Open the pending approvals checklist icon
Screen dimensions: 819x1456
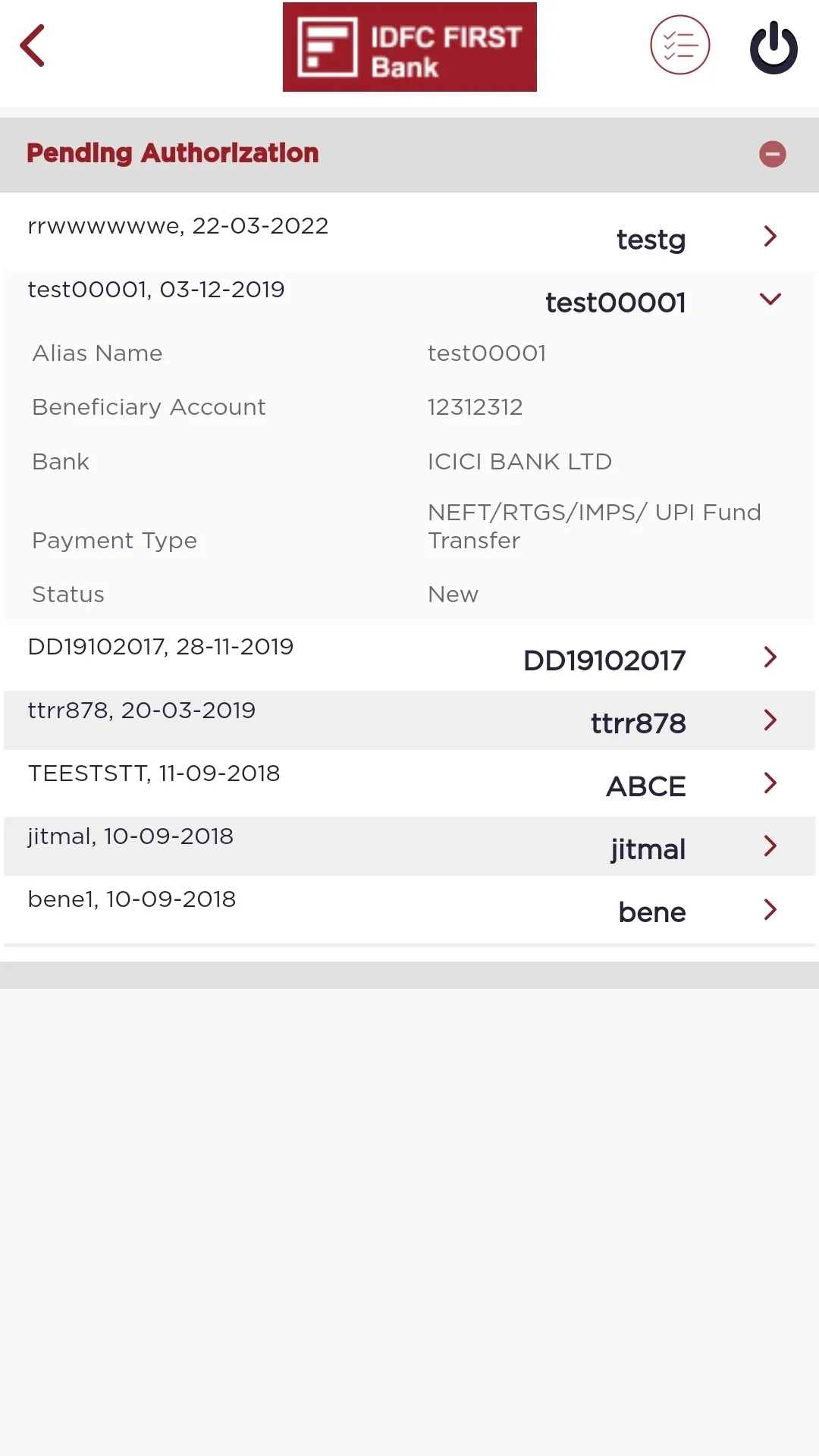pyautogui.click(x=679, y=45)
